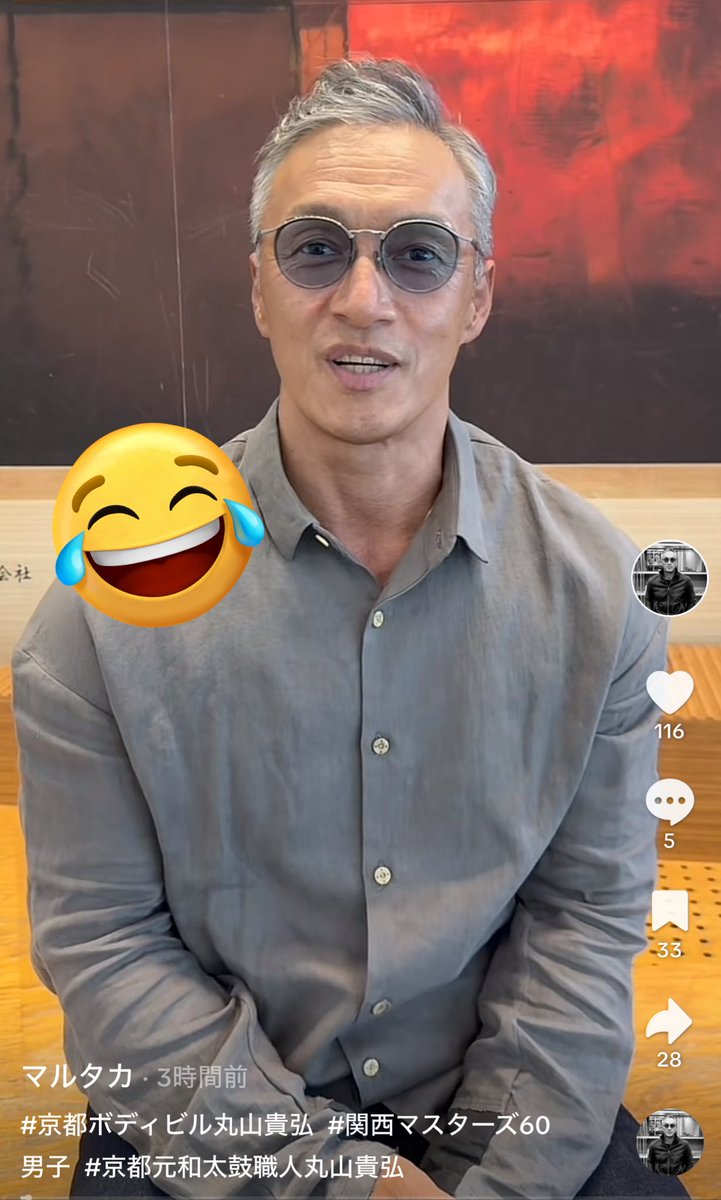Like this video with the heart

[669, 691]
